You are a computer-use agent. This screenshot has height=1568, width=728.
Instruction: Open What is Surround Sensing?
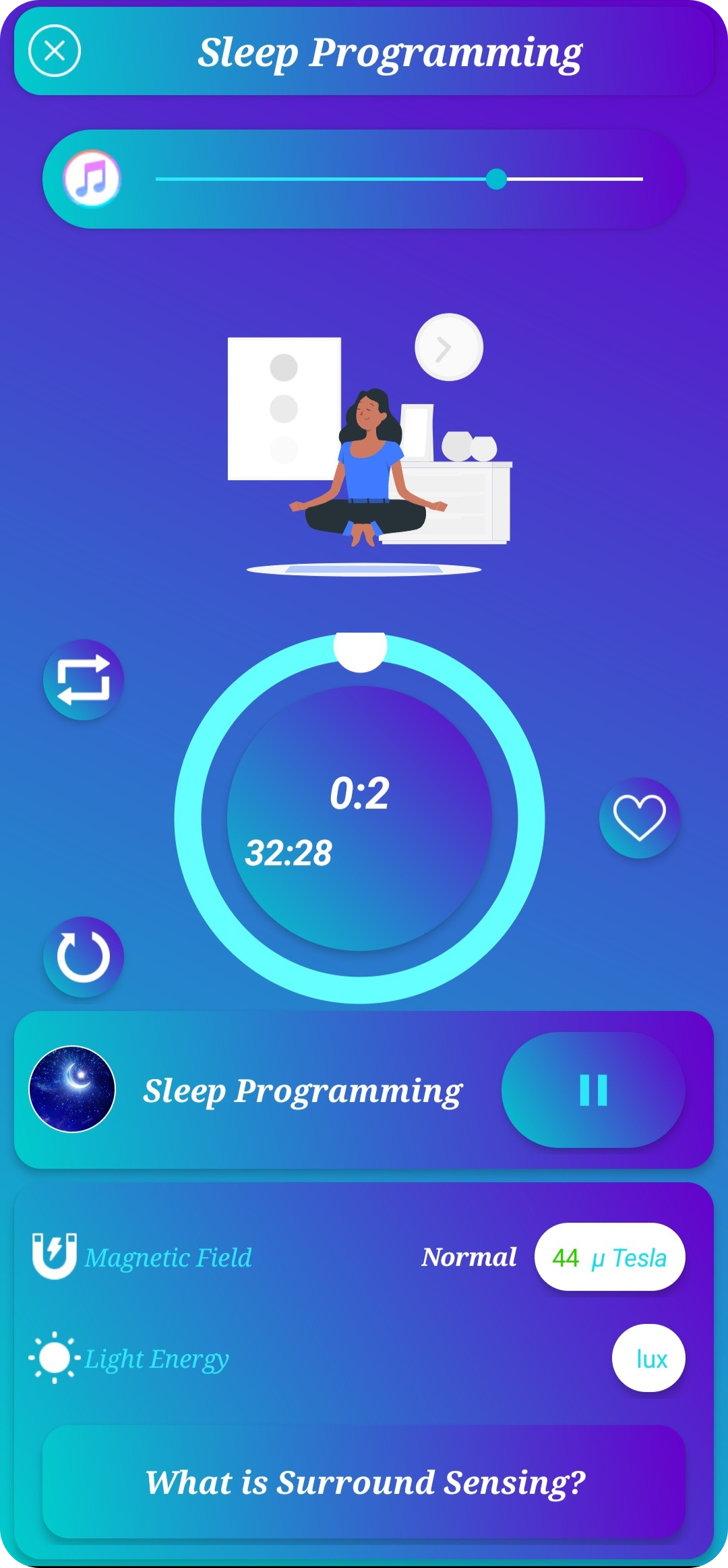(364, 1482)
